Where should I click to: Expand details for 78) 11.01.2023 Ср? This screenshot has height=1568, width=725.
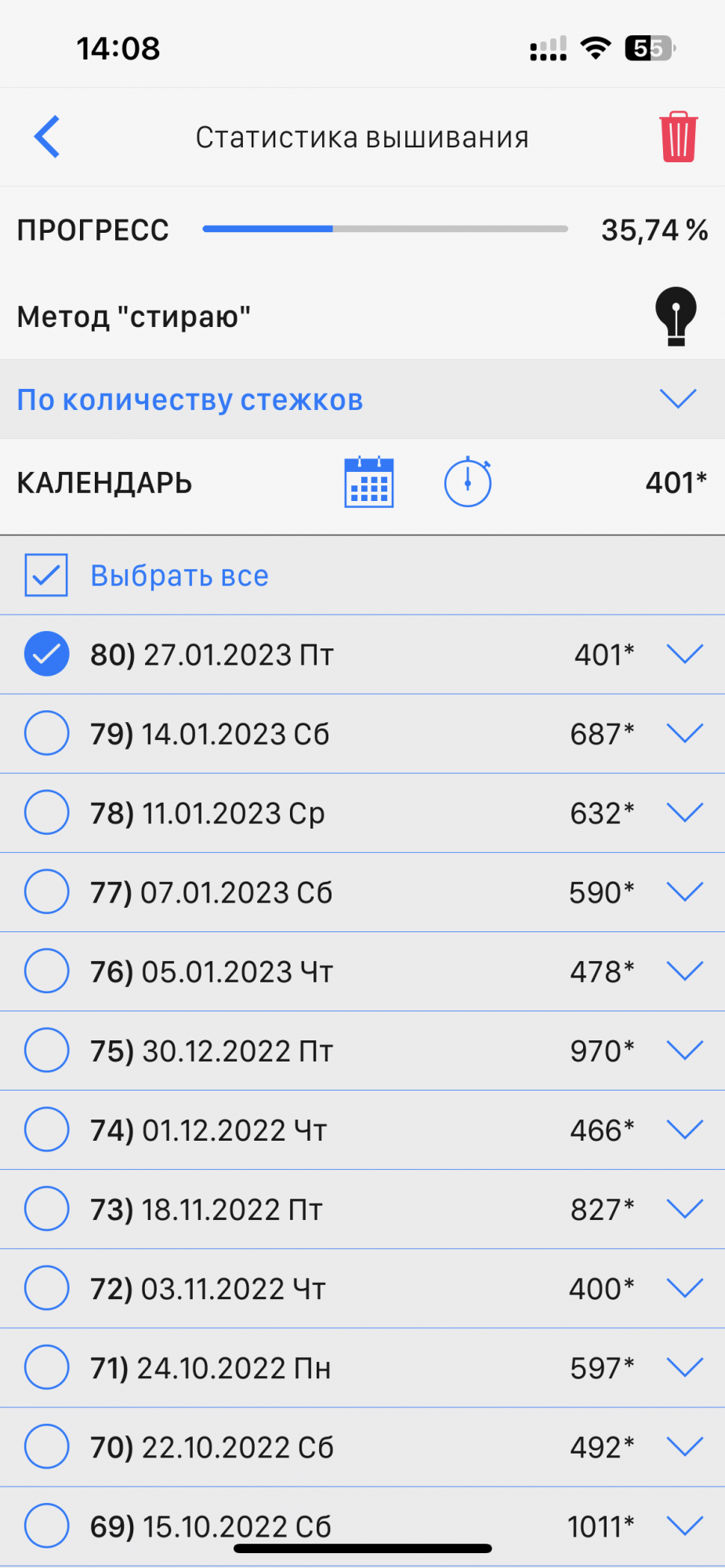(684, 813)
